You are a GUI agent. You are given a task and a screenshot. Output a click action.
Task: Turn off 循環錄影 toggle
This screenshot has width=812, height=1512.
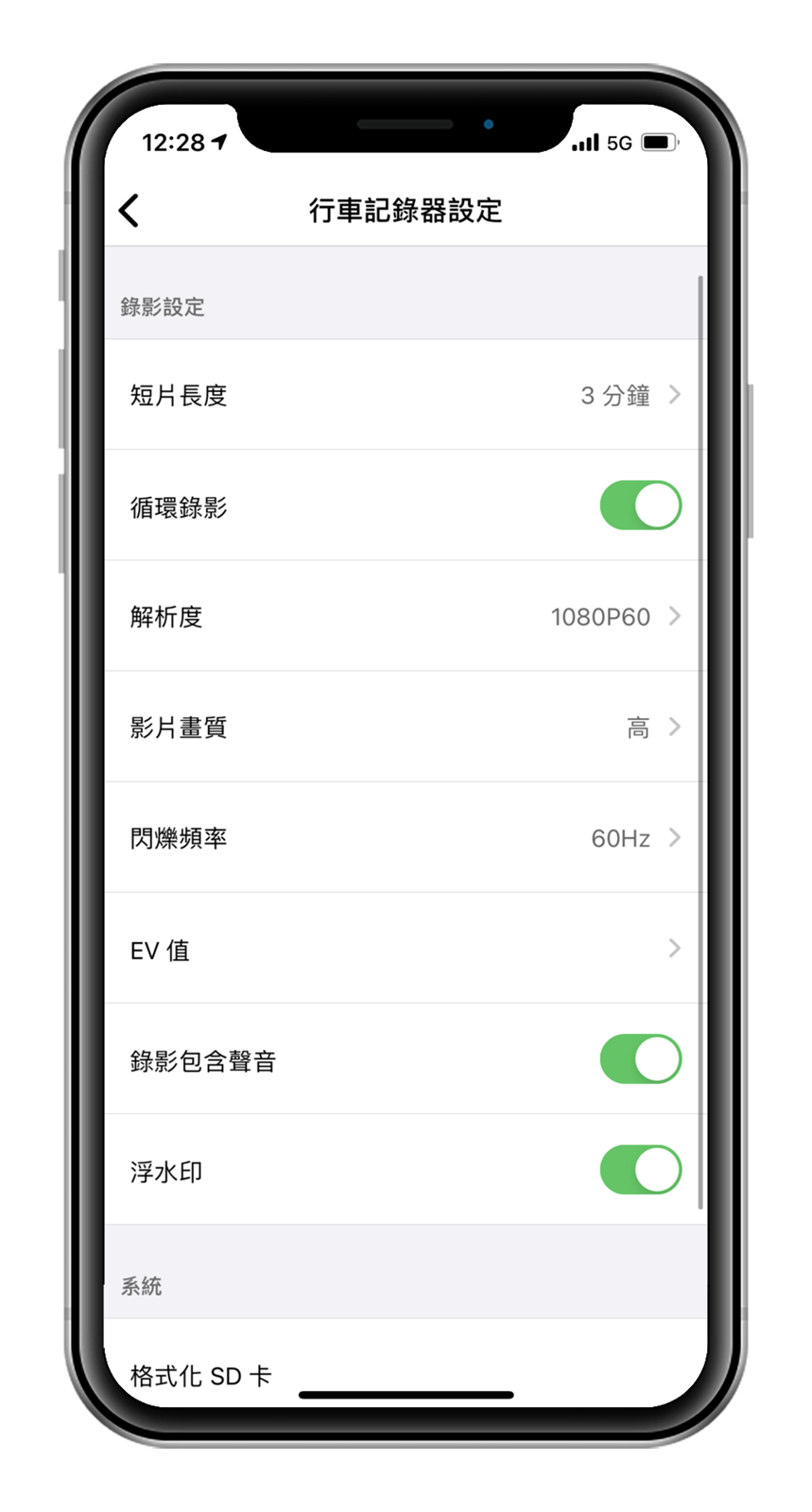click(x=640, y=506)
